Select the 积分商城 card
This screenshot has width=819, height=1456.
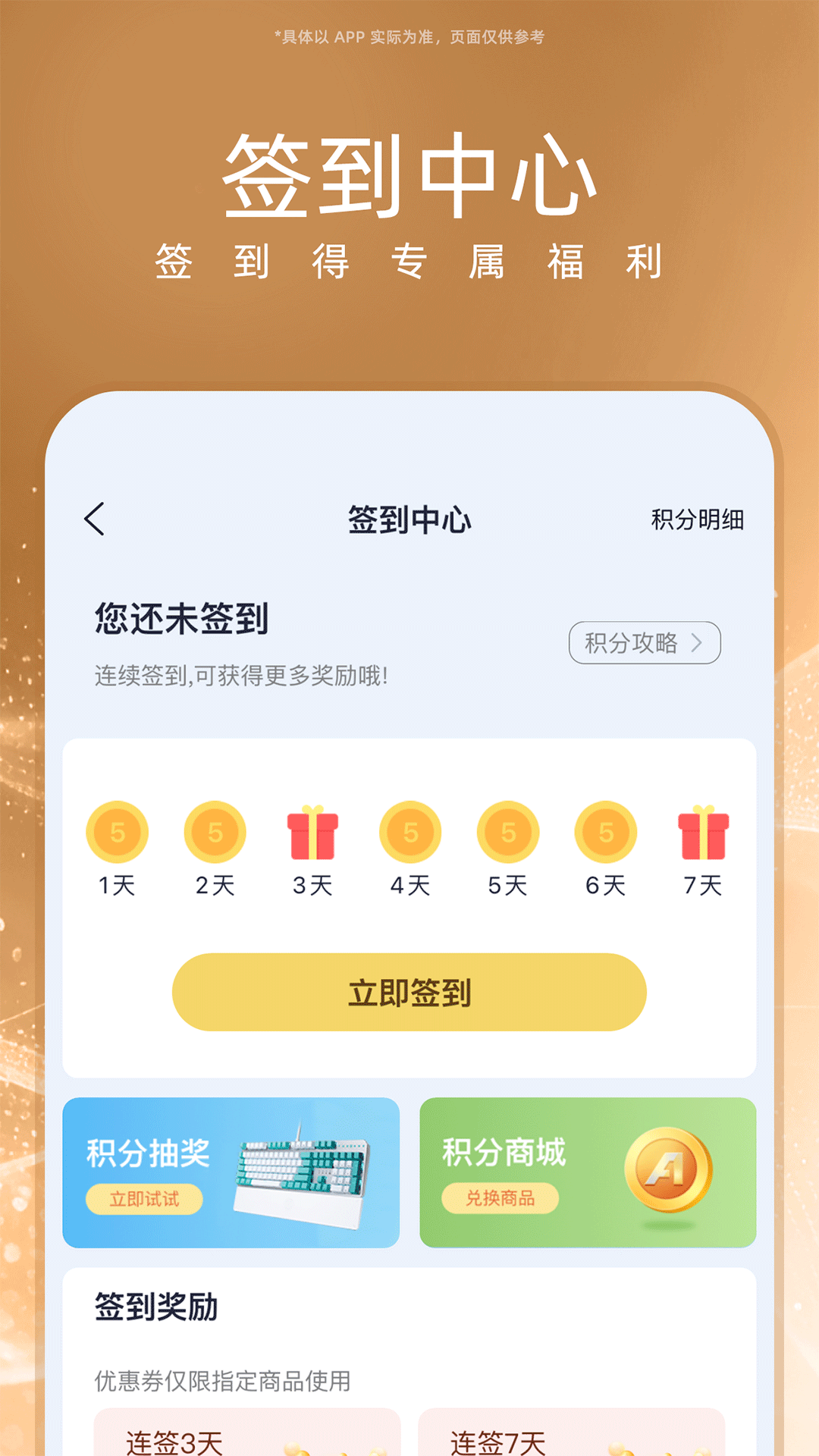(588, 1172)
